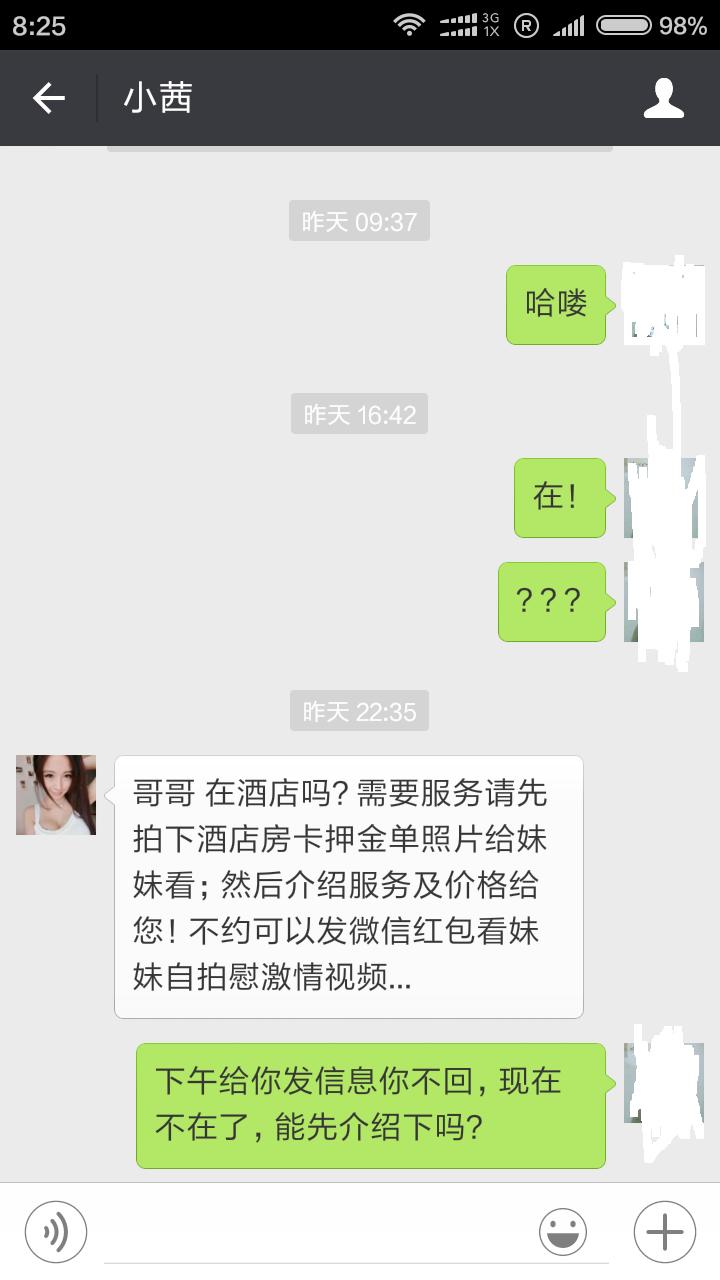Tap the 哈喽 message bubble
This screenshot has width=720, height=1280.
pyautogui.click(x=556, y=302)
